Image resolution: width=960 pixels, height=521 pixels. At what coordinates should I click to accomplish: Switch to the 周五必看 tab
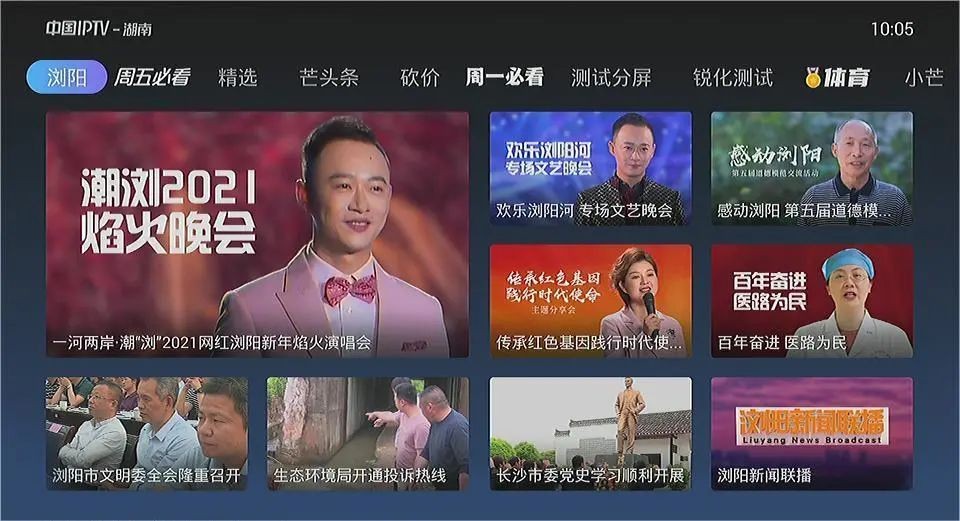(x=152, y=77)
